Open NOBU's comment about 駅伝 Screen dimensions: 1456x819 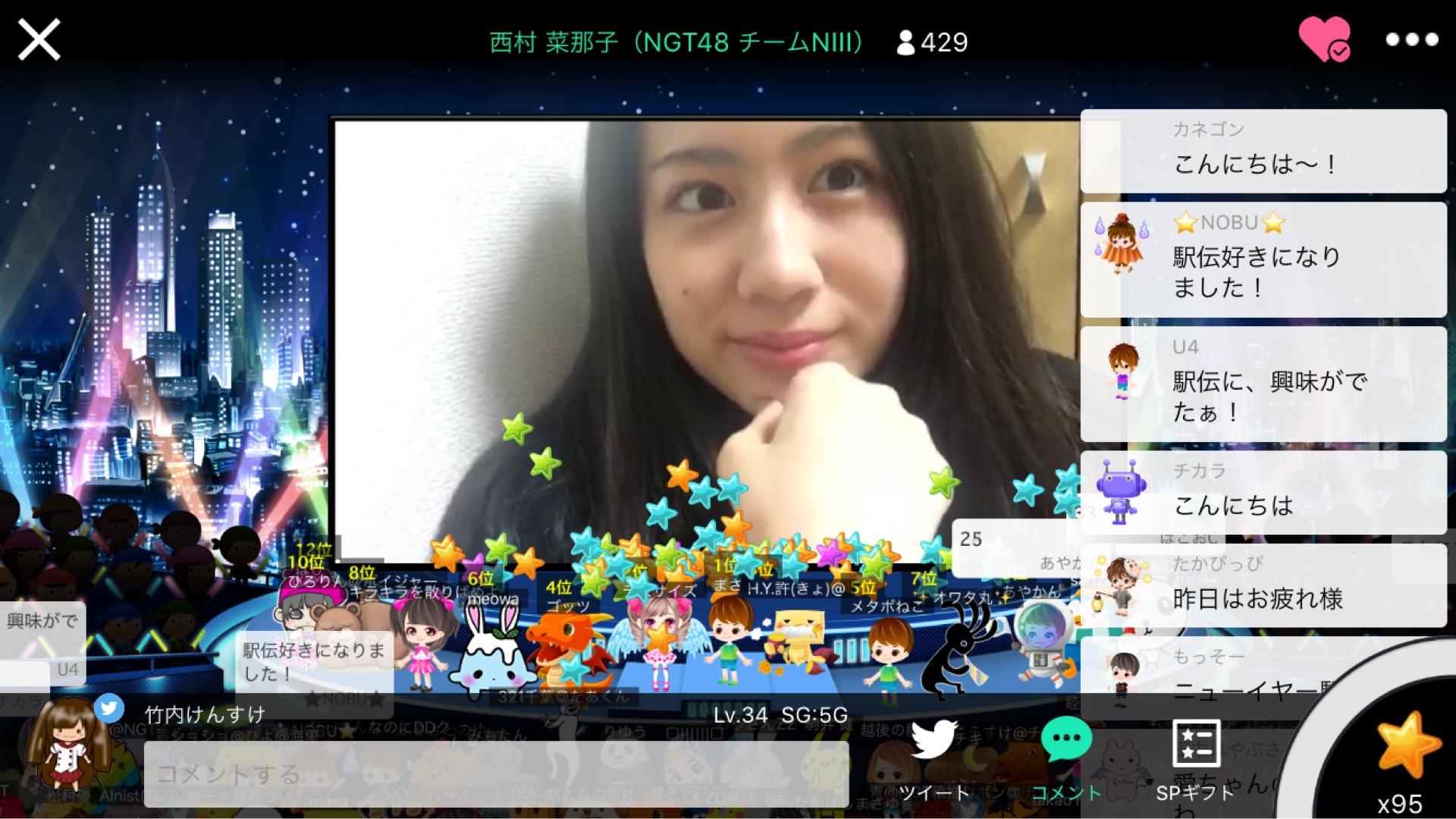(1263, 260)
